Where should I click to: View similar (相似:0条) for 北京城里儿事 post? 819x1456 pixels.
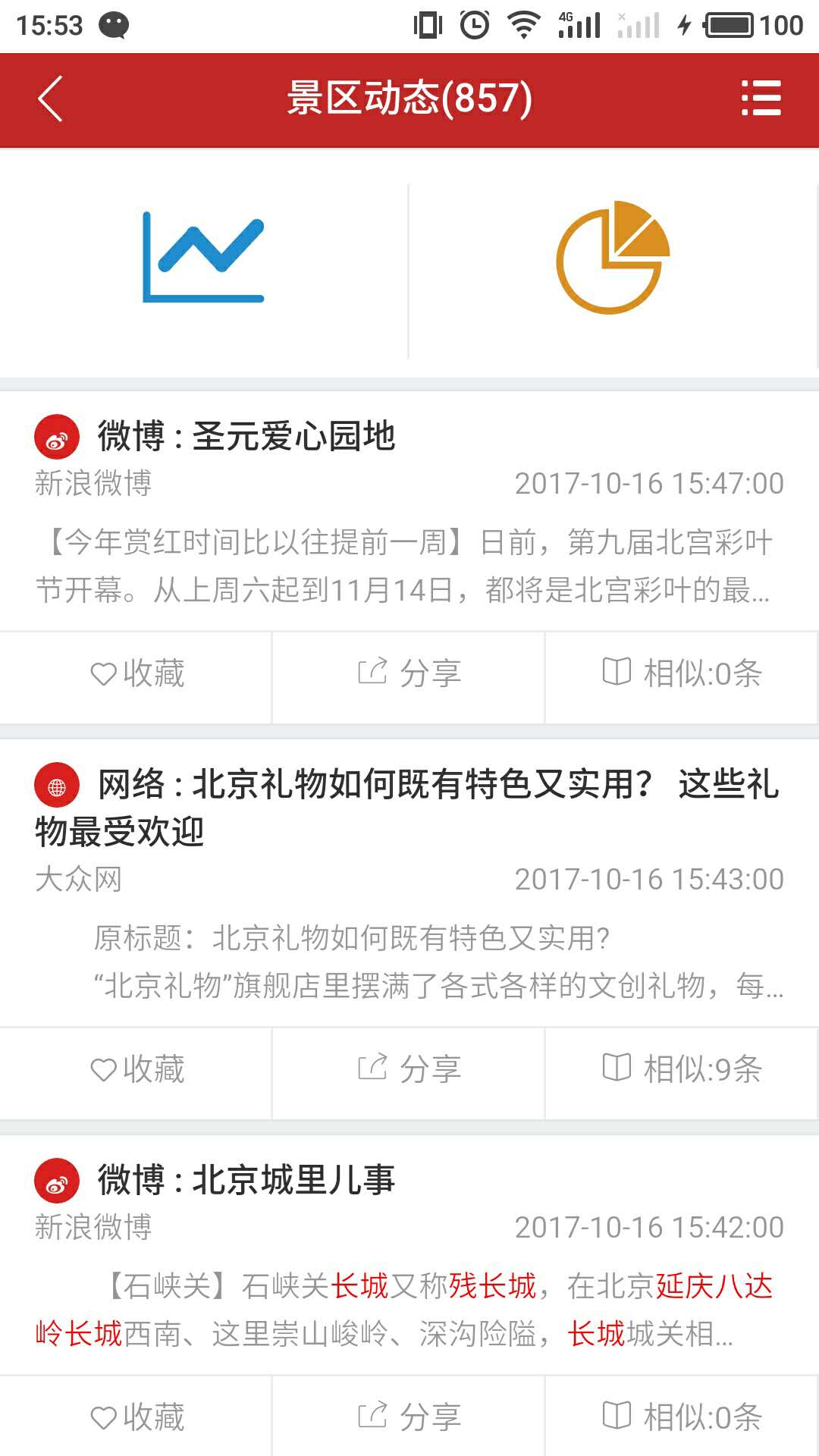[x=682, y=1417]
